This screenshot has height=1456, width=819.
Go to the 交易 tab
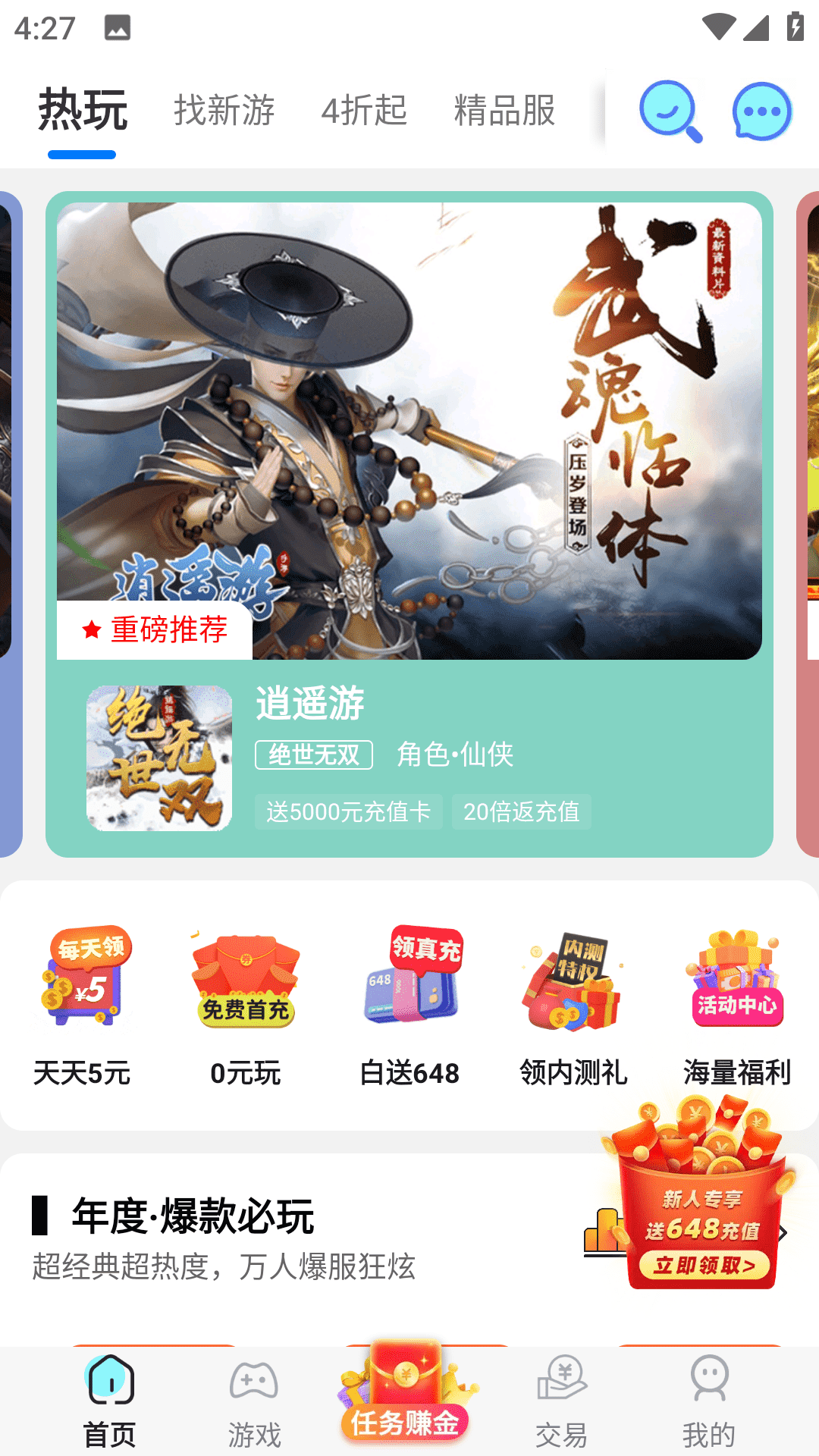click(x=561, y=1403)
